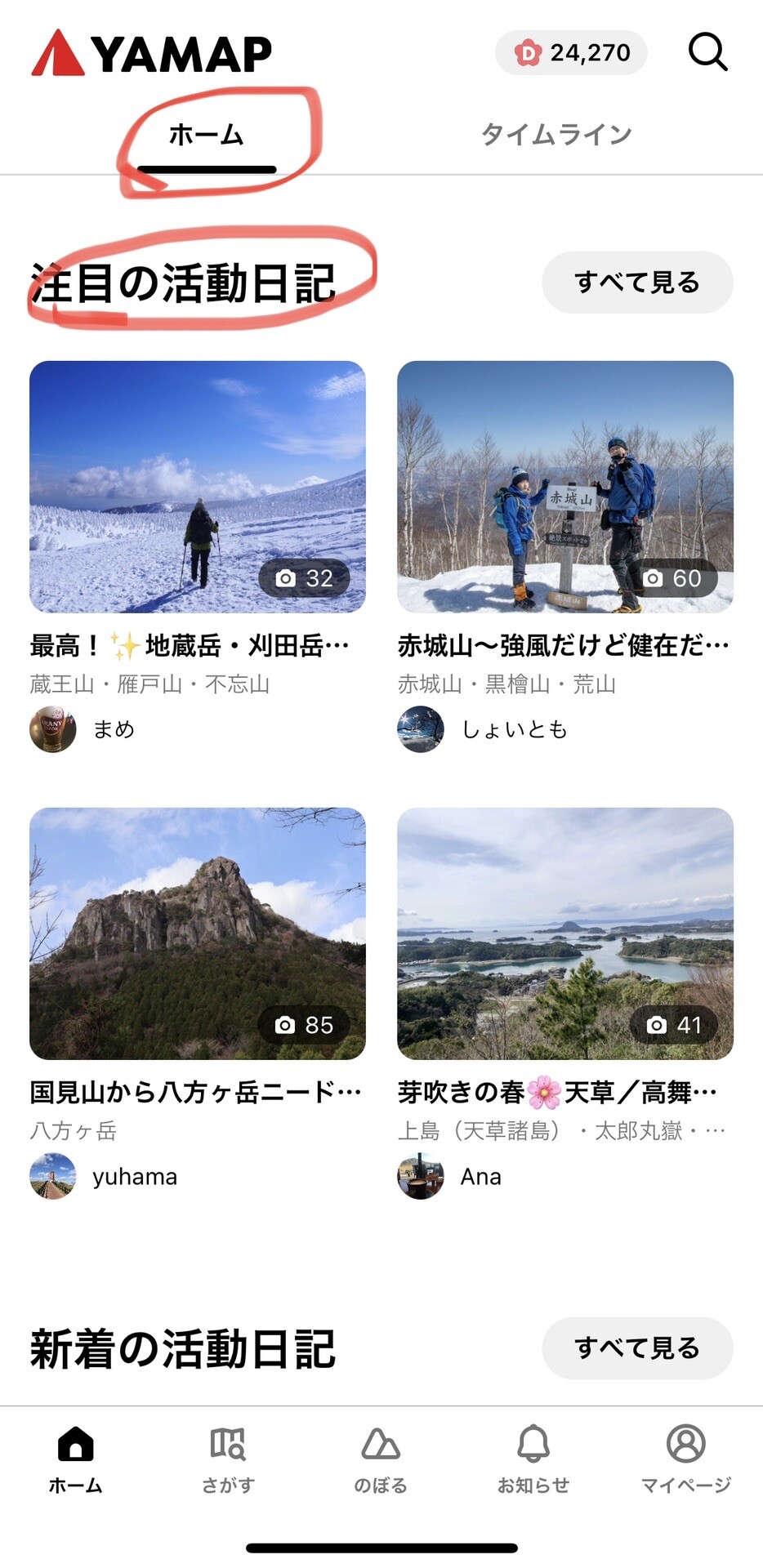Open しょいとも's 赤城山 diary entry
Viewport: 763px width, 1568px height.
564,490
